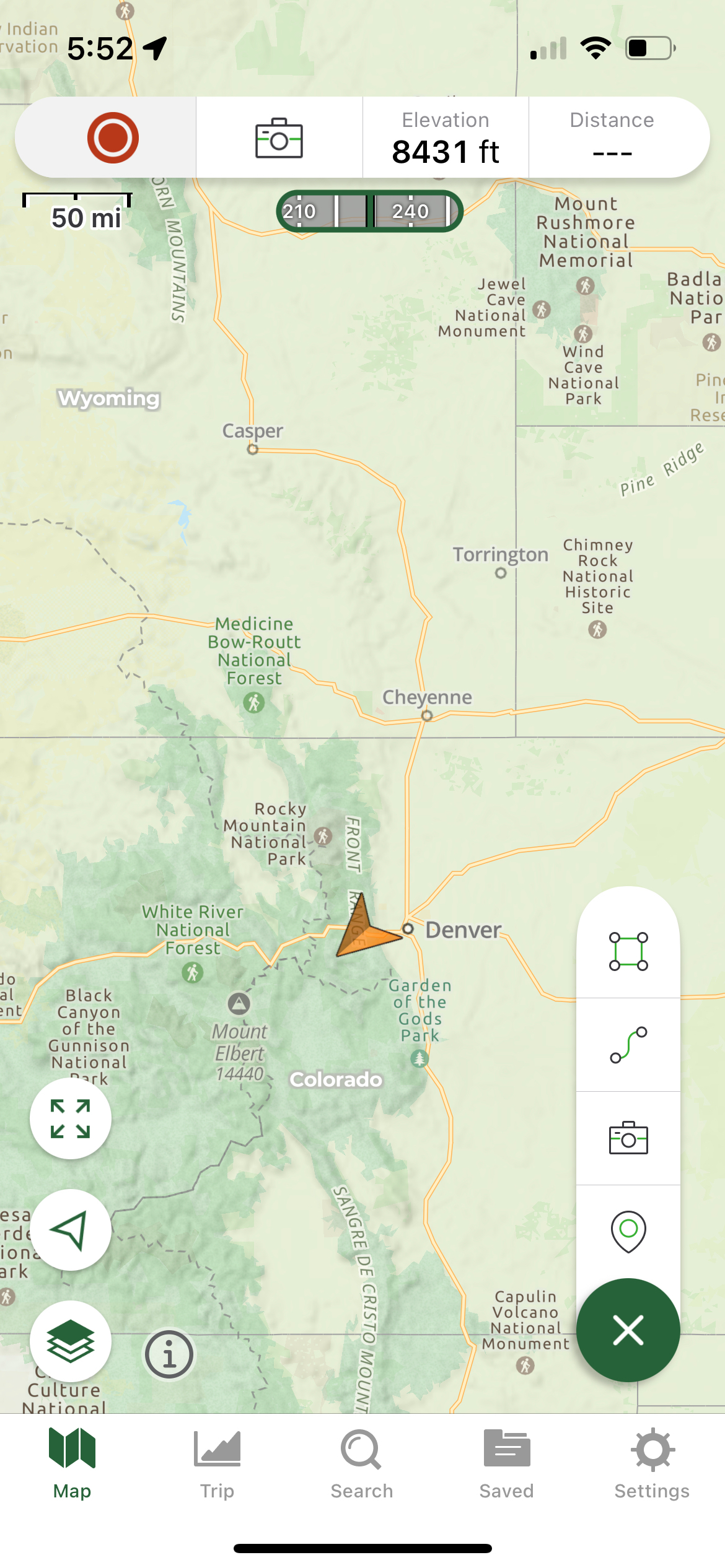
Task: Switch to the Trip tab
Action: [x=217, y=1464]
